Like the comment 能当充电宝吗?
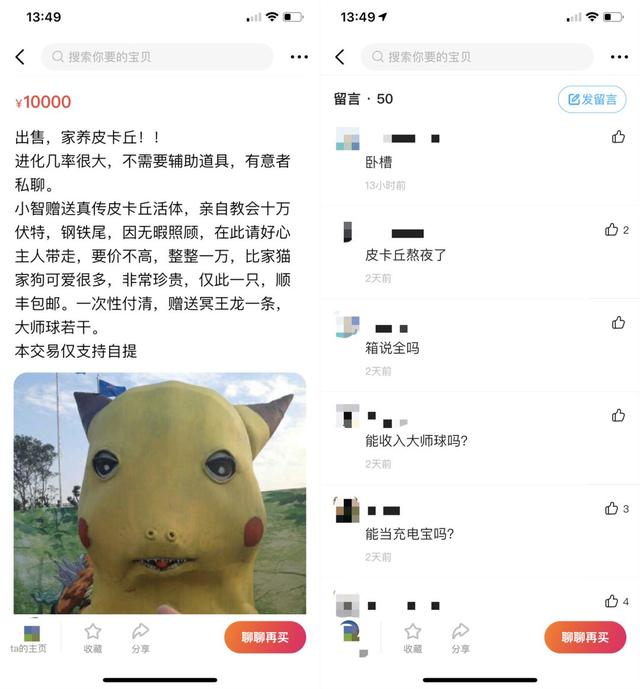Viewport: 640px width, 689px height. (x=611, y=508)
